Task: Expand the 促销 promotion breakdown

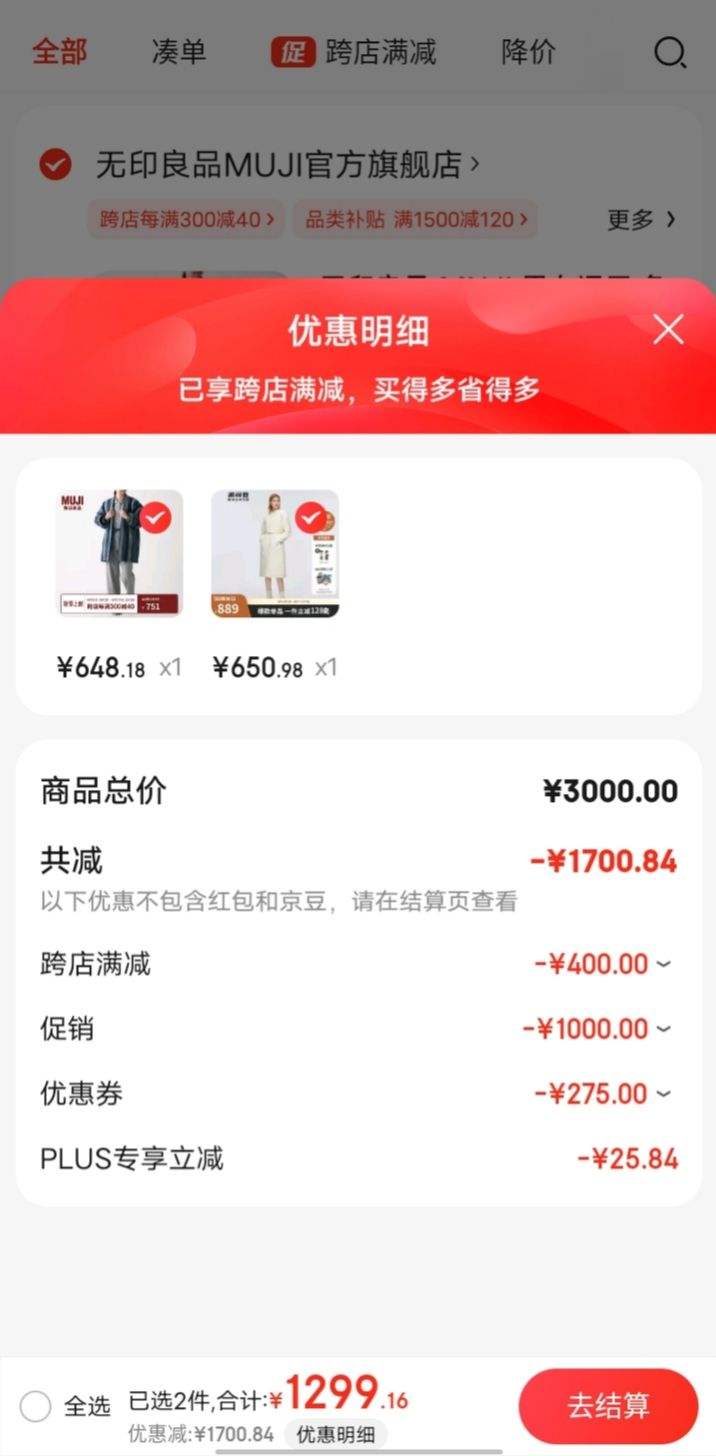Action: pyautogui.click(x=358, y=1028)
